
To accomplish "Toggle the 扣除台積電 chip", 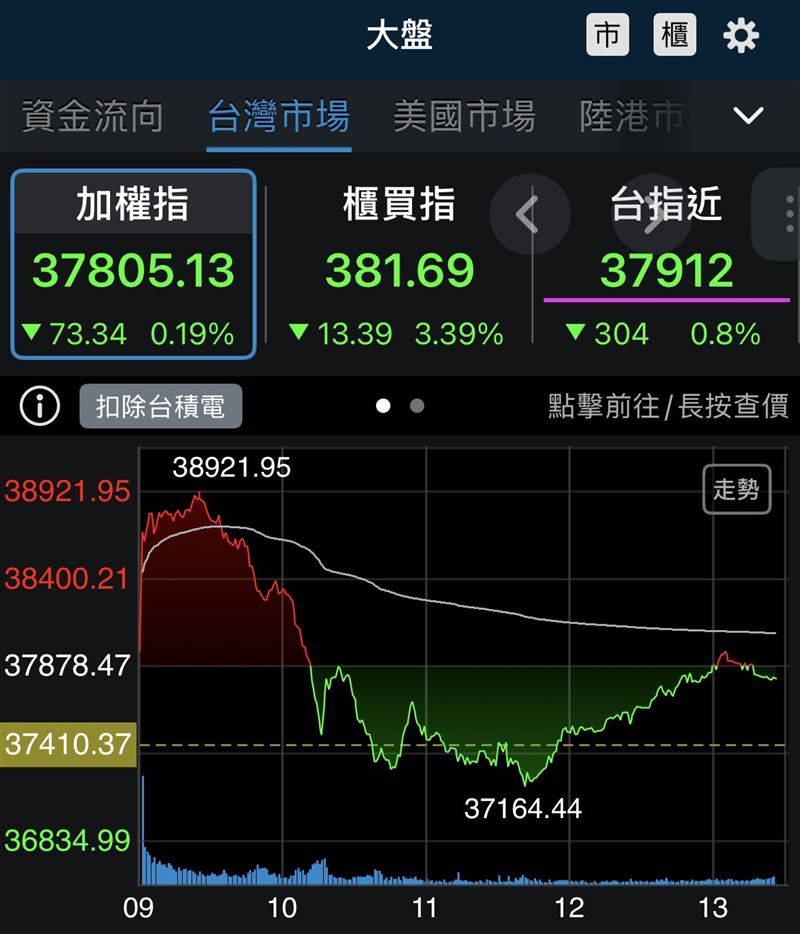I will [x=160, y=406].
